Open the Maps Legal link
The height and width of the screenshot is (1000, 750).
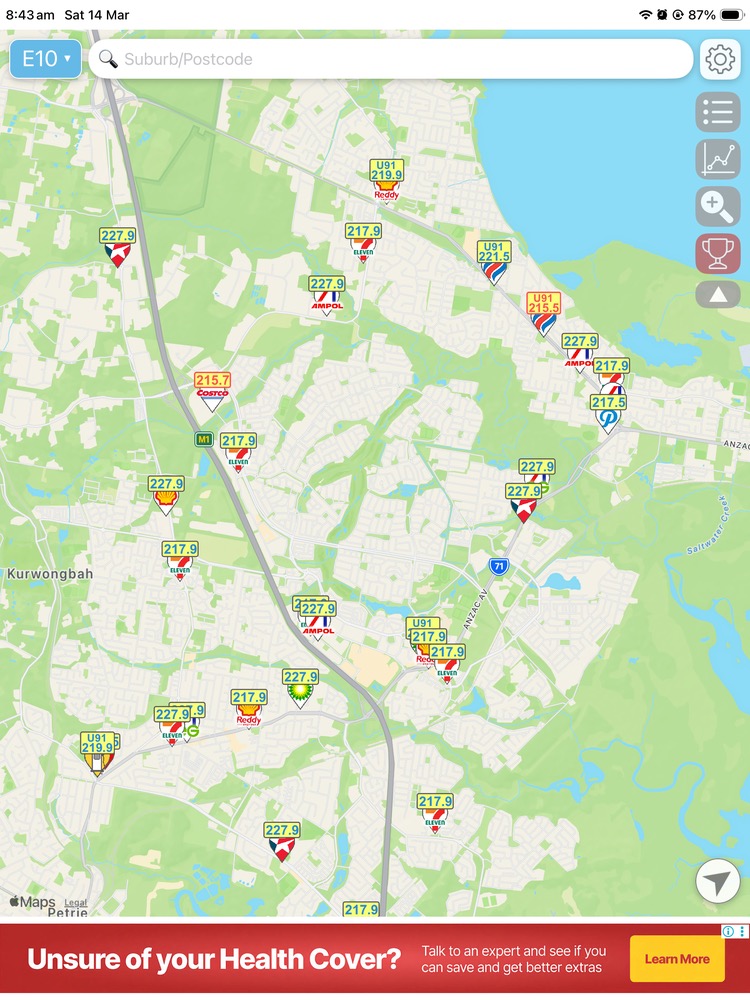point(76,903)
